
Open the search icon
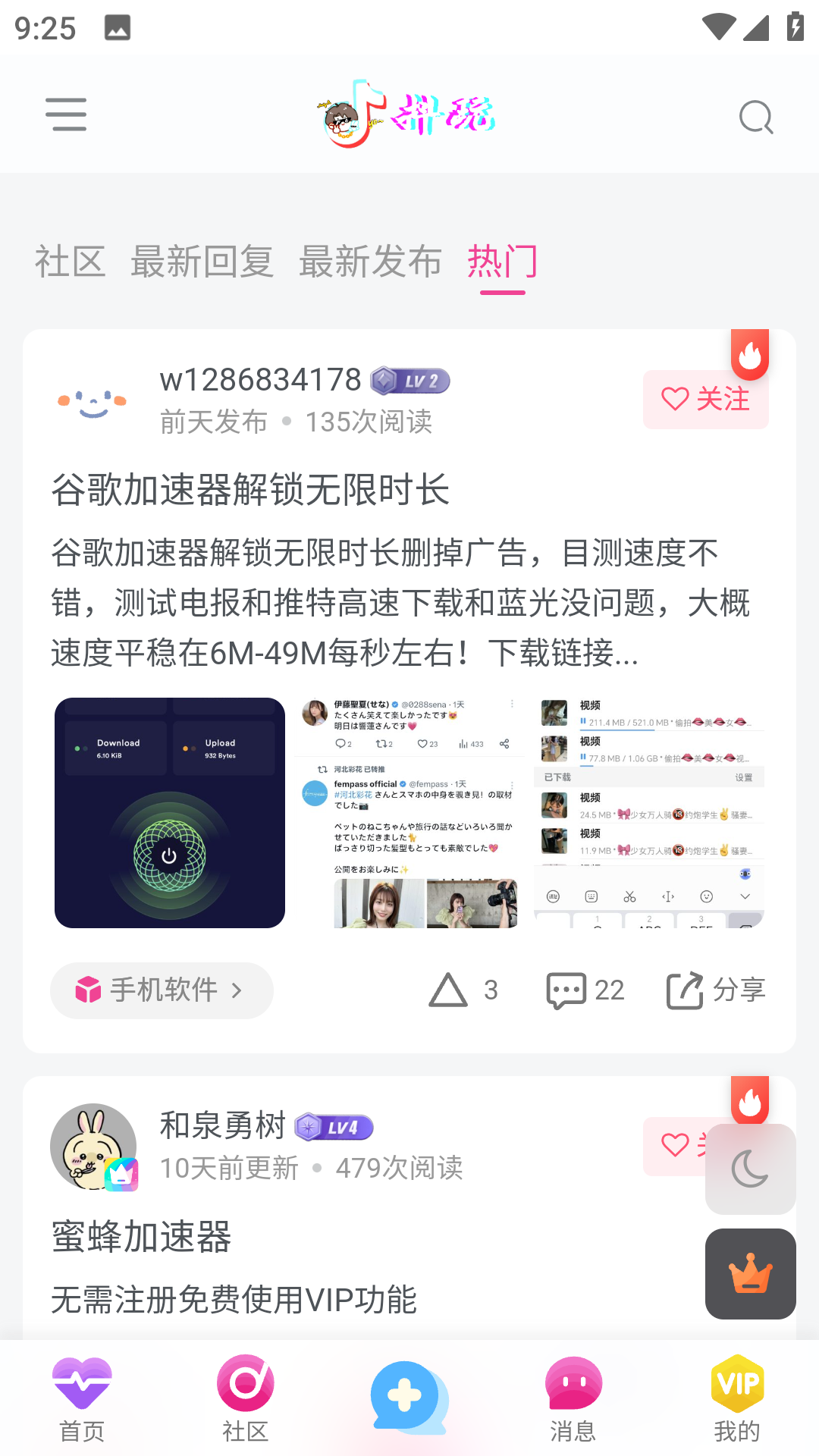(x=755, y=117)
